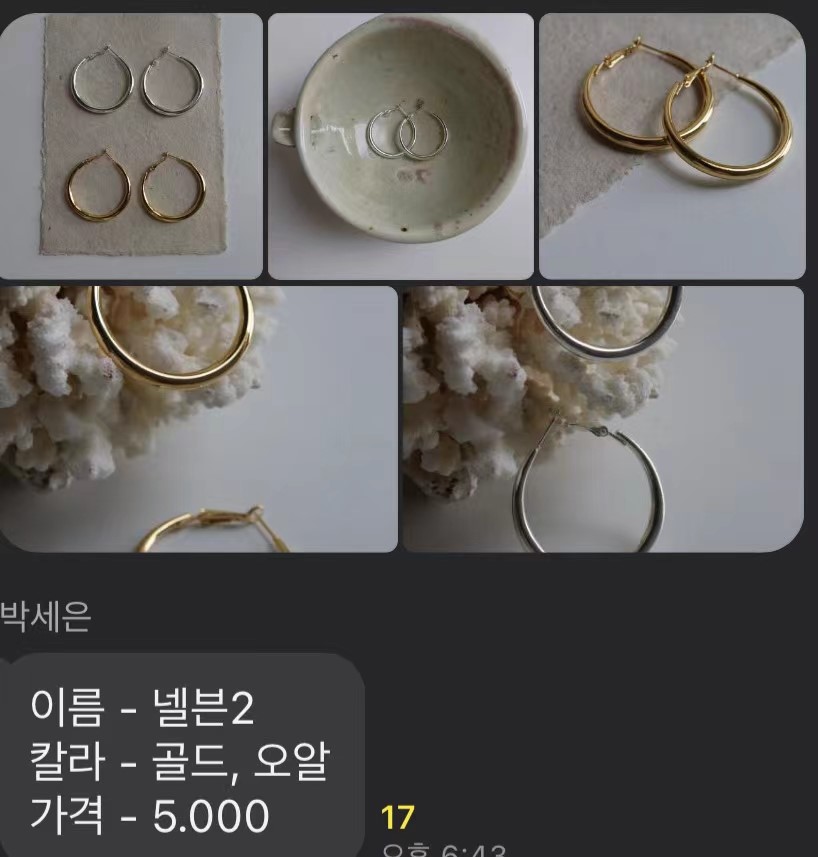This screenshot has height=857, width=818.
Task: Open photo of silver hoops by coral
Action: 603,419
